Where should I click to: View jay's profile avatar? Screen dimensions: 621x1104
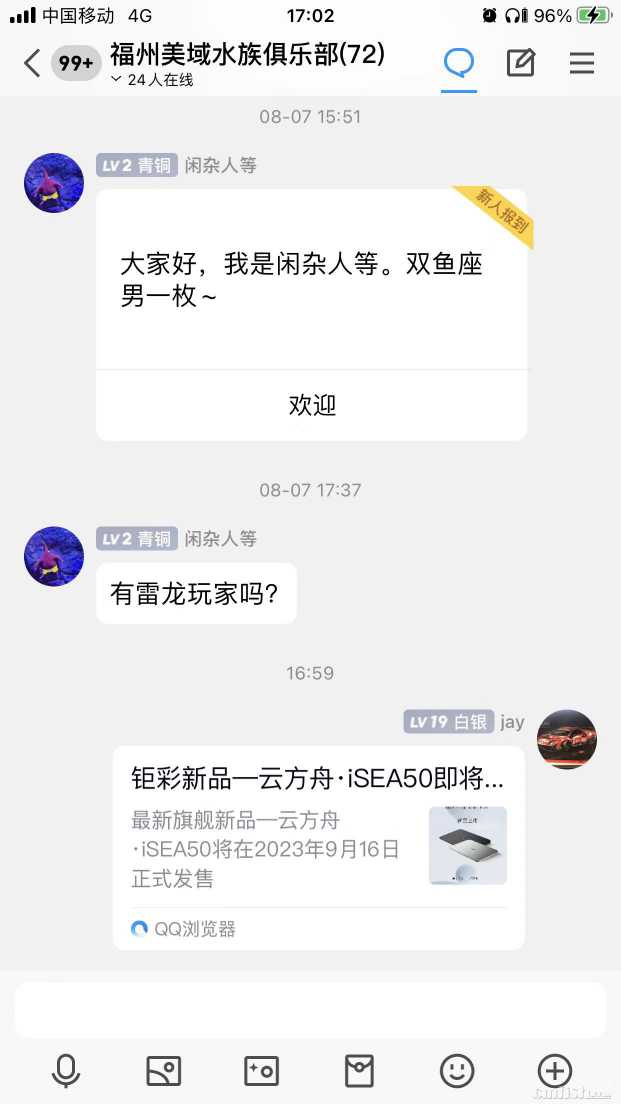coord(567,739)
